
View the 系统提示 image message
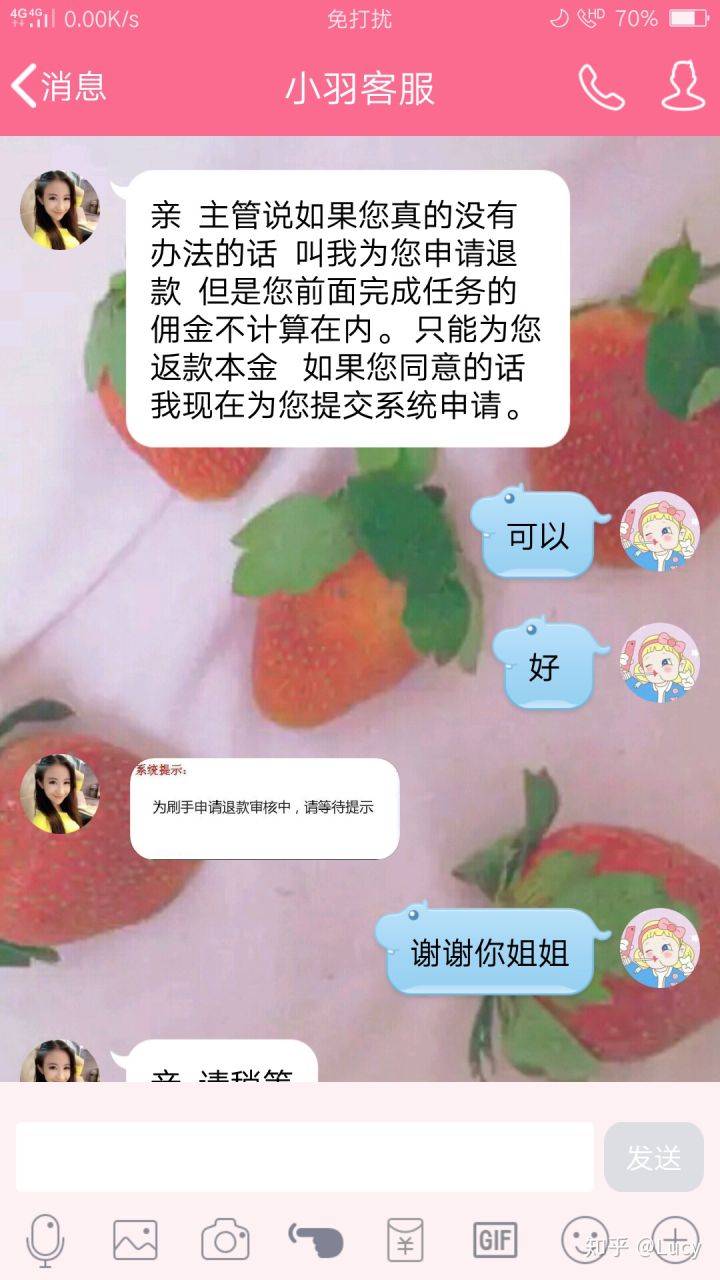264,808
